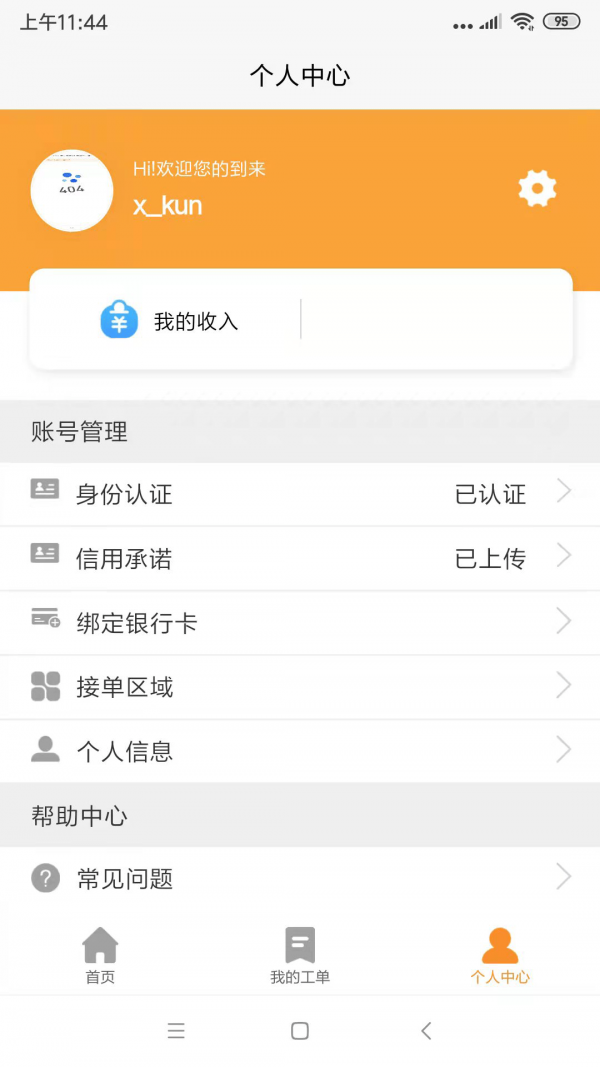
Task: Go back using system back button
Action: click(x=426, y=1031)
